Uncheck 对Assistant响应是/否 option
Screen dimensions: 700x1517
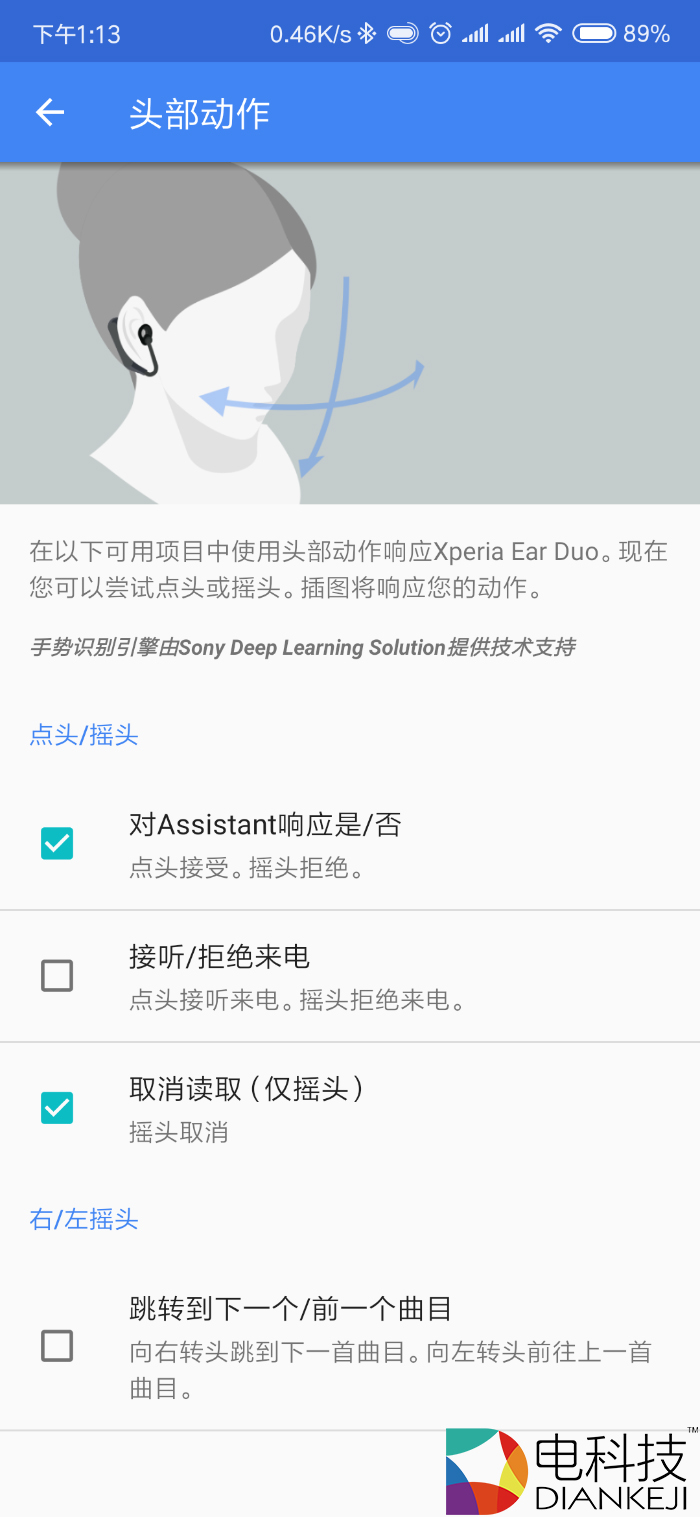[x=57, y=844]
